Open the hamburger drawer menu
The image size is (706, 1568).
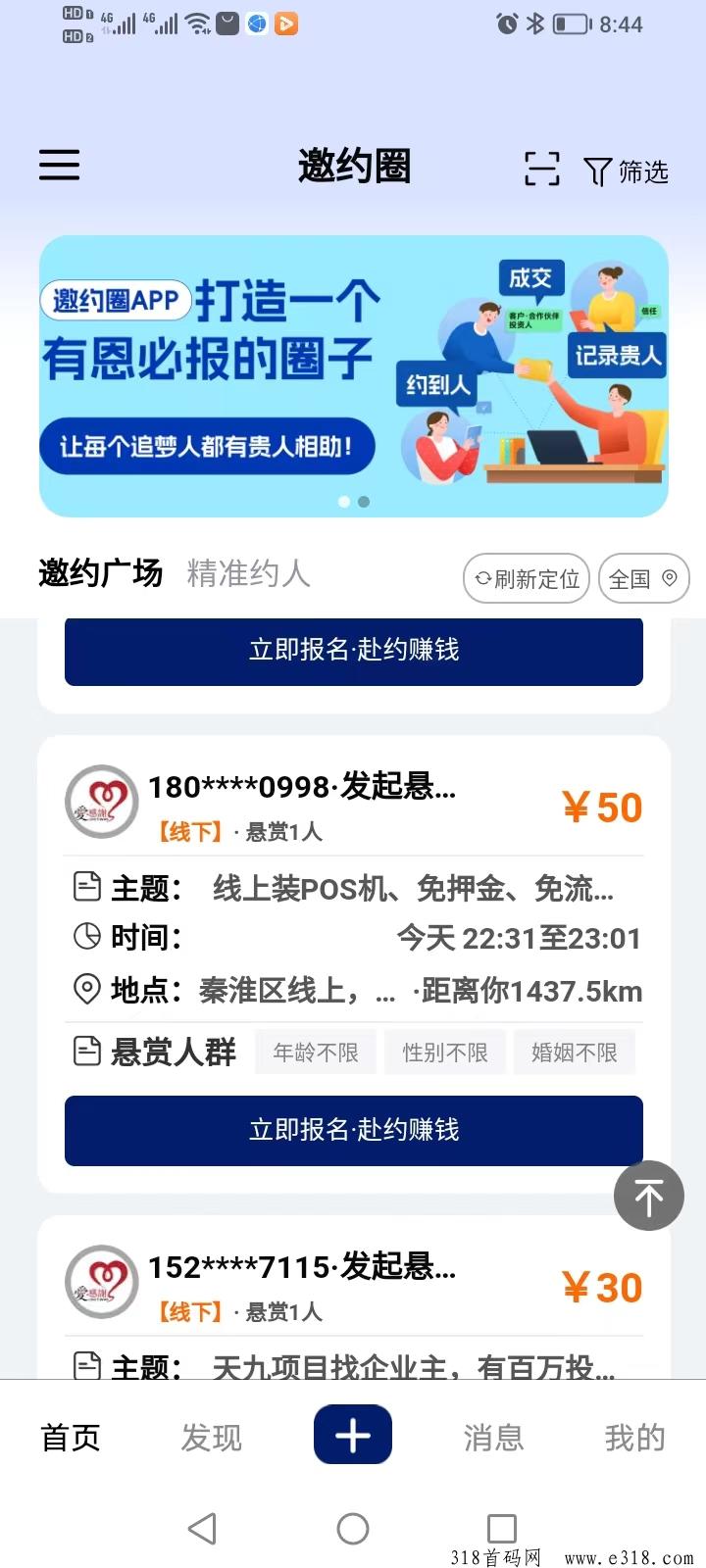(x=59, y=165)
